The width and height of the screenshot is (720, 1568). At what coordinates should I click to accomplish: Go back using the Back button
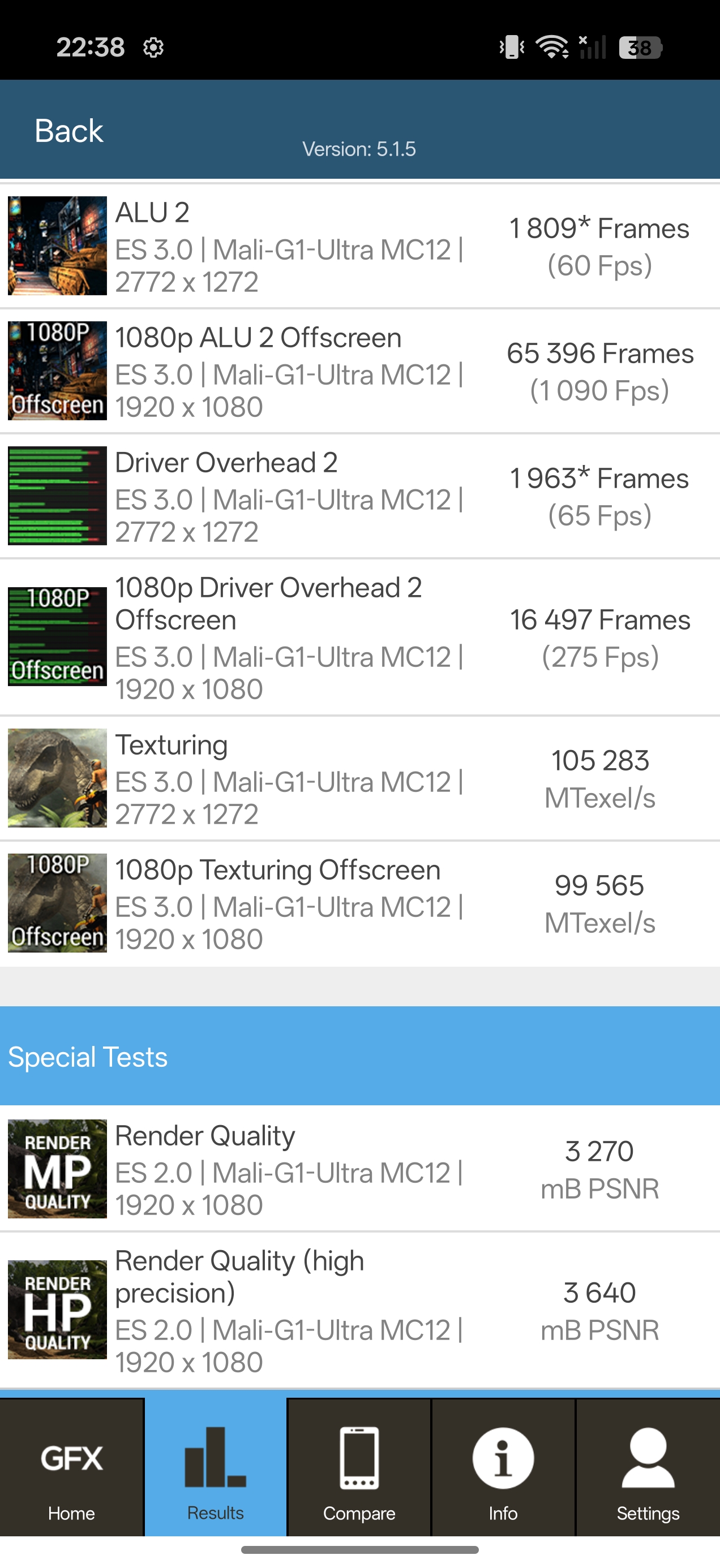pos(69,131)
